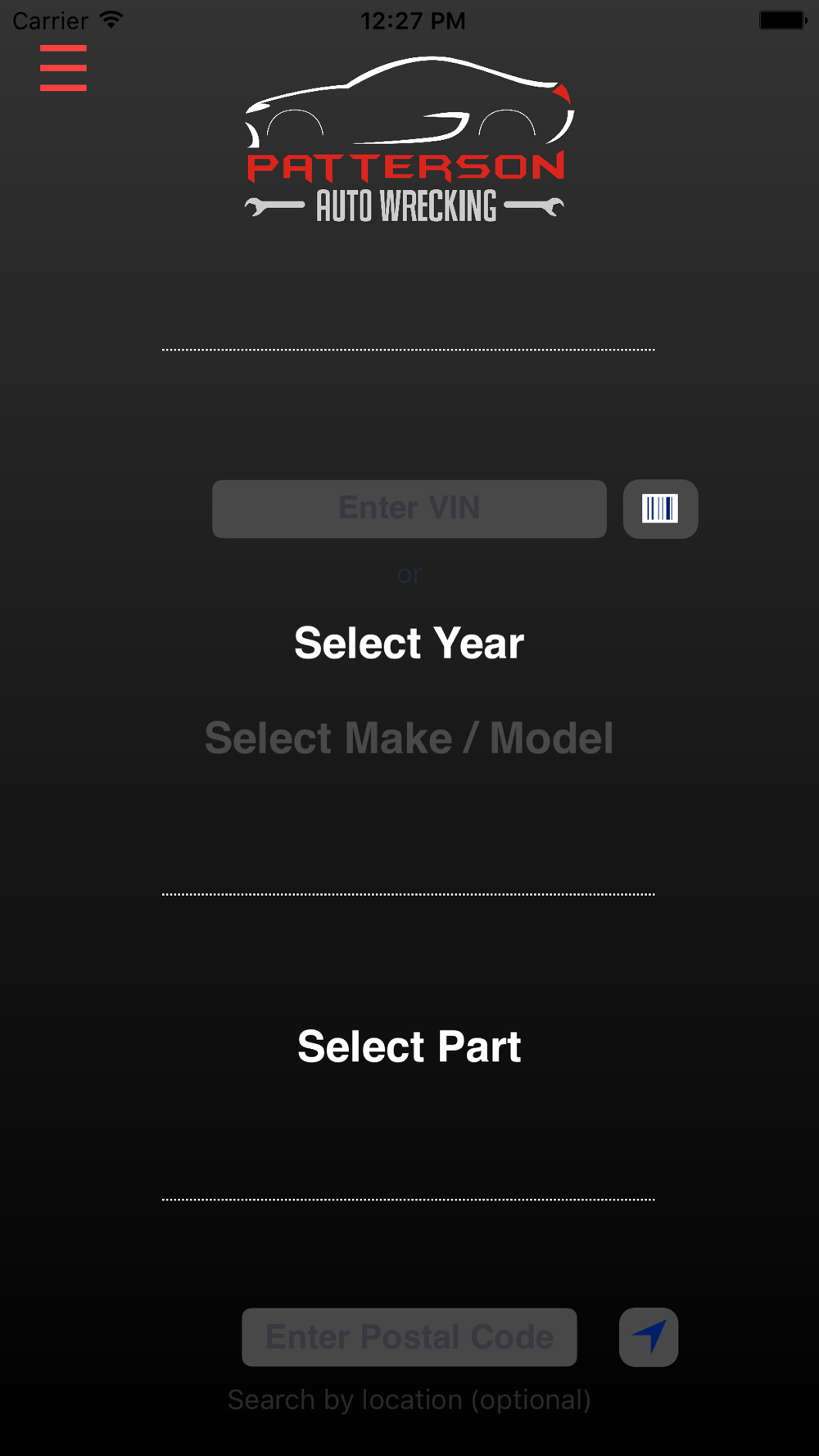Image resolution: width=819 pixels, height=1456 pixels.
Task: Choose a vehicle with Select Year
Action: tap(409, 644)
